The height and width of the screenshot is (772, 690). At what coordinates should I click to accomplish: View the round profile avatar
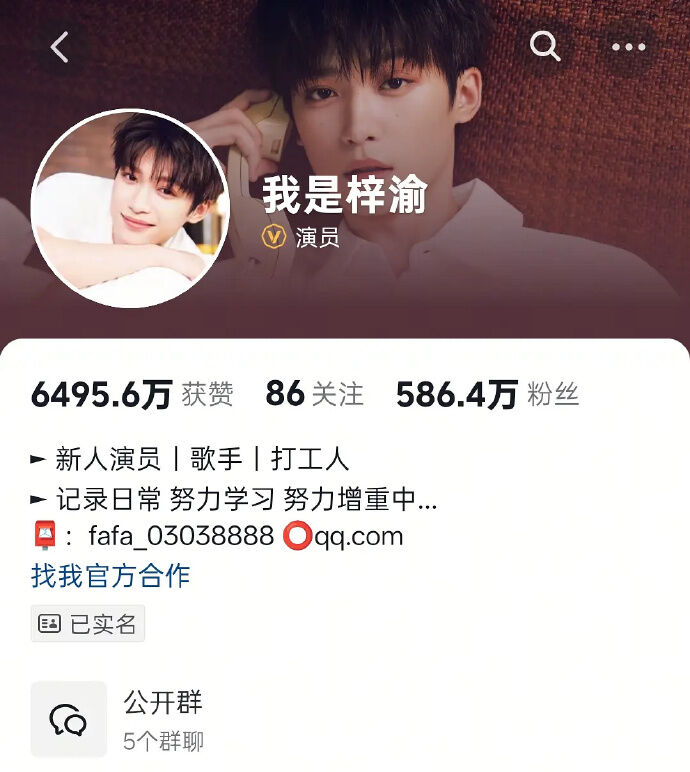(130, 208)
